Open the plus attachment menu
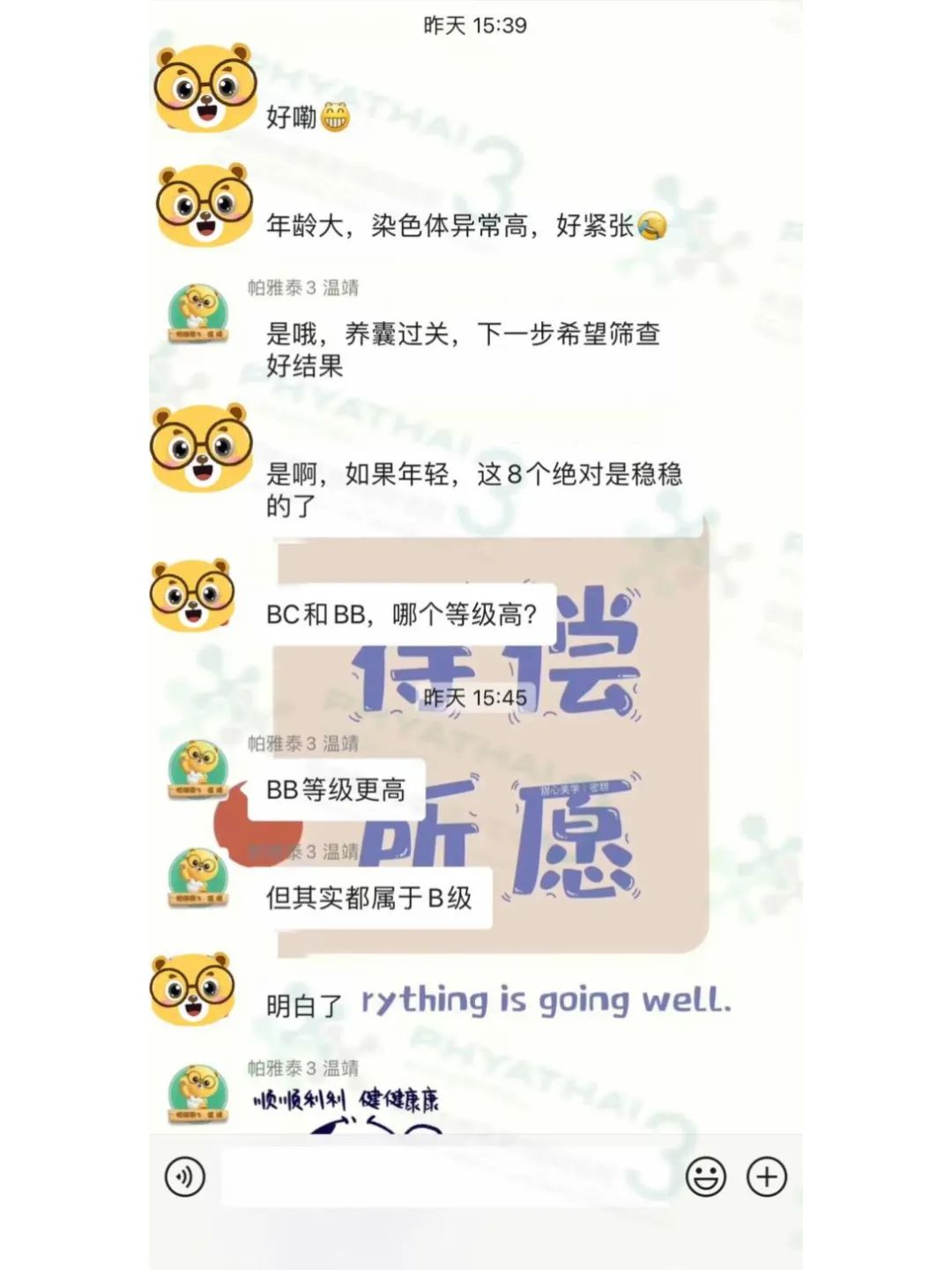Viewport: 952px width, 1270px height. click(x=767, y=1177)
